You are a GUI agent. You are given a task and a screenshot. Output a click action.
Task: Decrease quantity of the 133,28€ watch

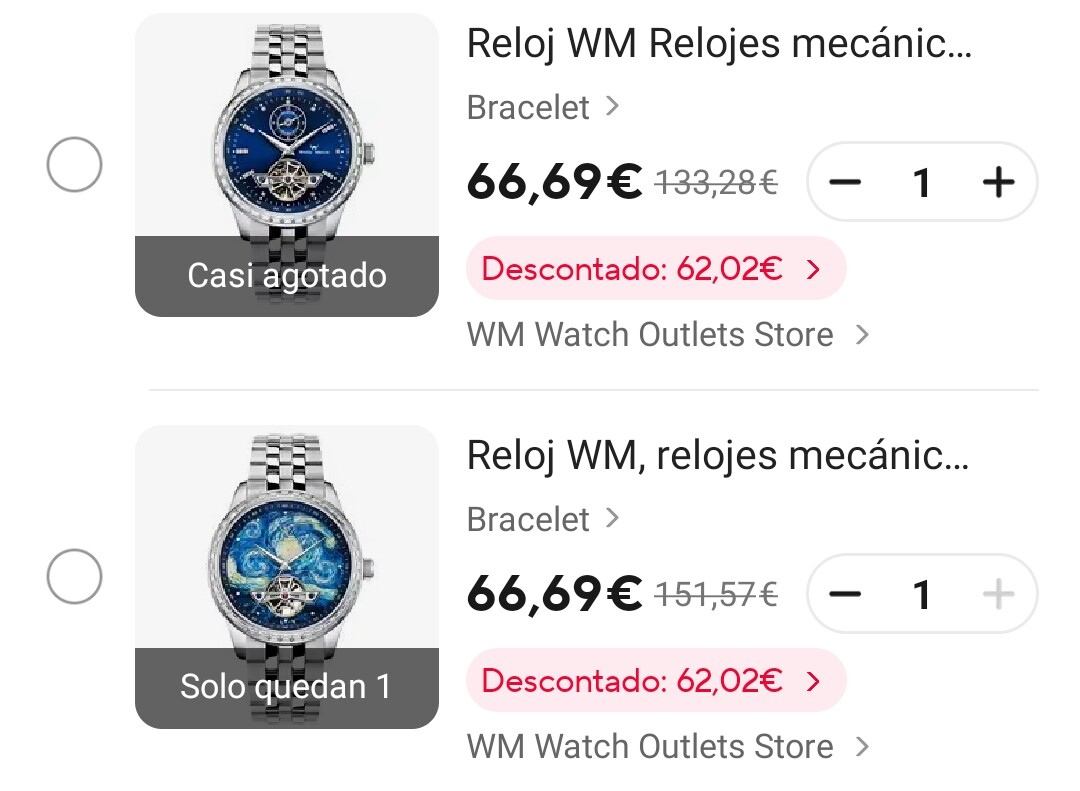tap(846, 182)
